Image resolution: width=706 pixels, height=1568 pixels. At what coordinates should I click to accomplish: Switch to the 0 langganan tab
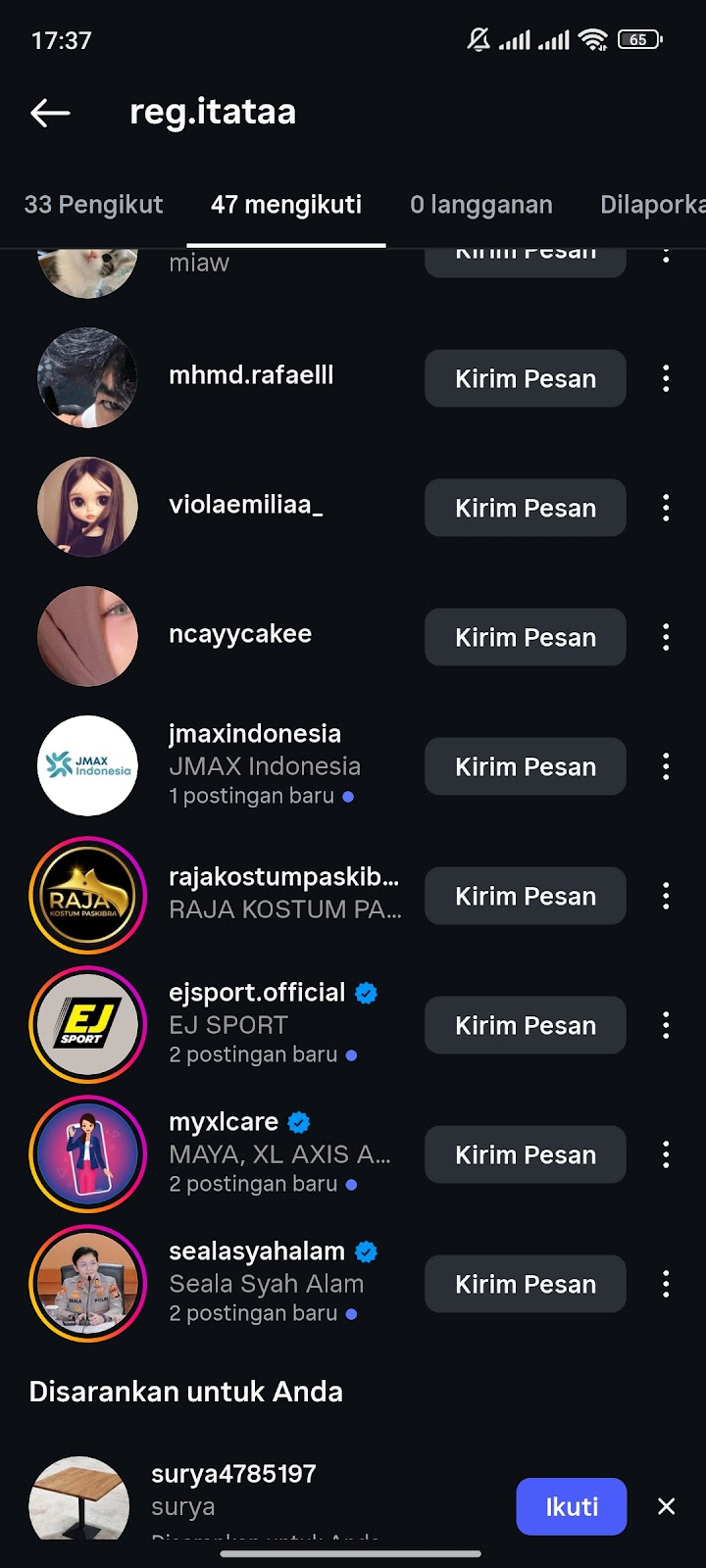[x=480, y=205]
